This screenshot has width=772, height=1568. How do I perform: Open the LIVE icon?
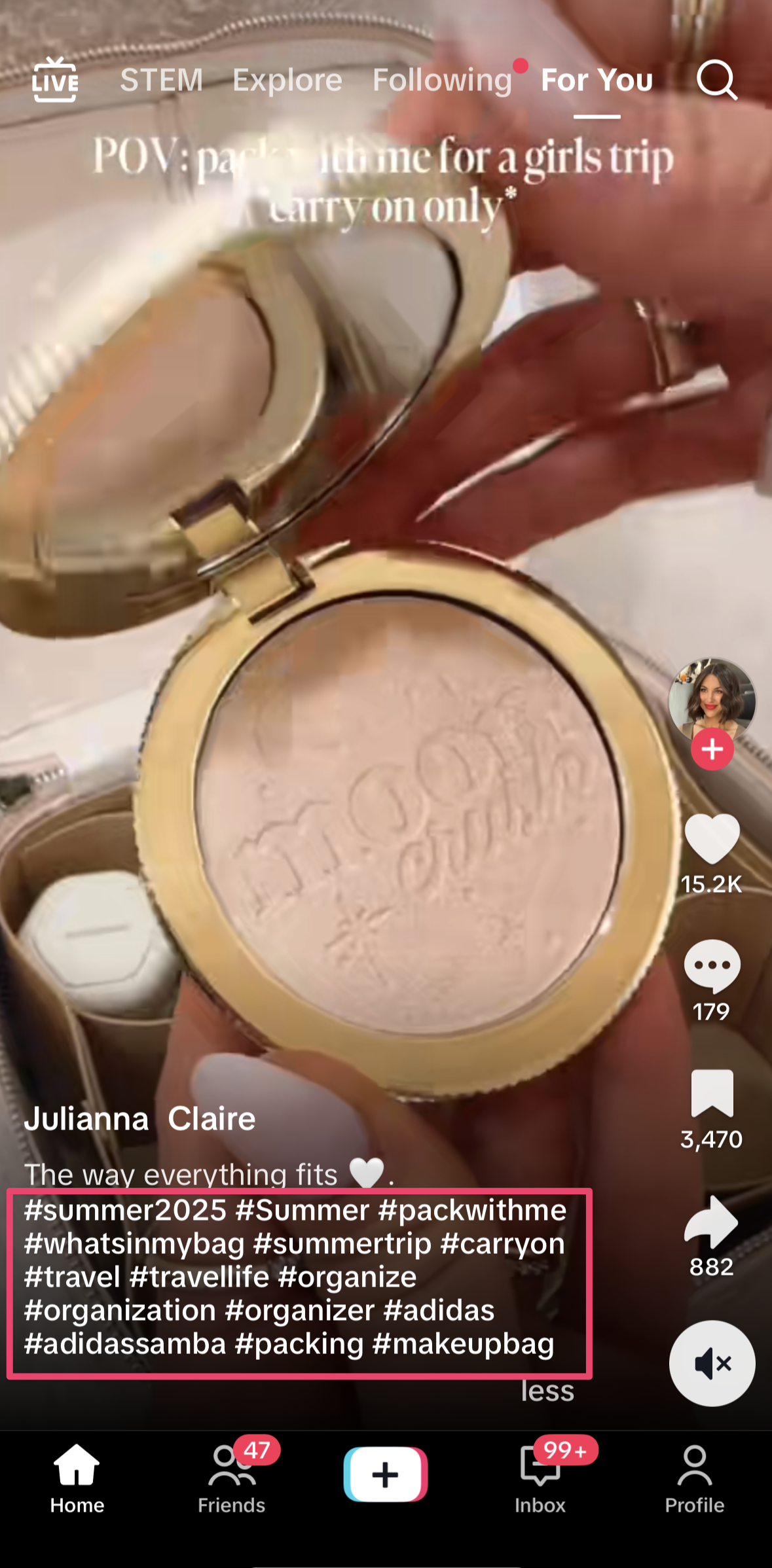coord(55,80)
